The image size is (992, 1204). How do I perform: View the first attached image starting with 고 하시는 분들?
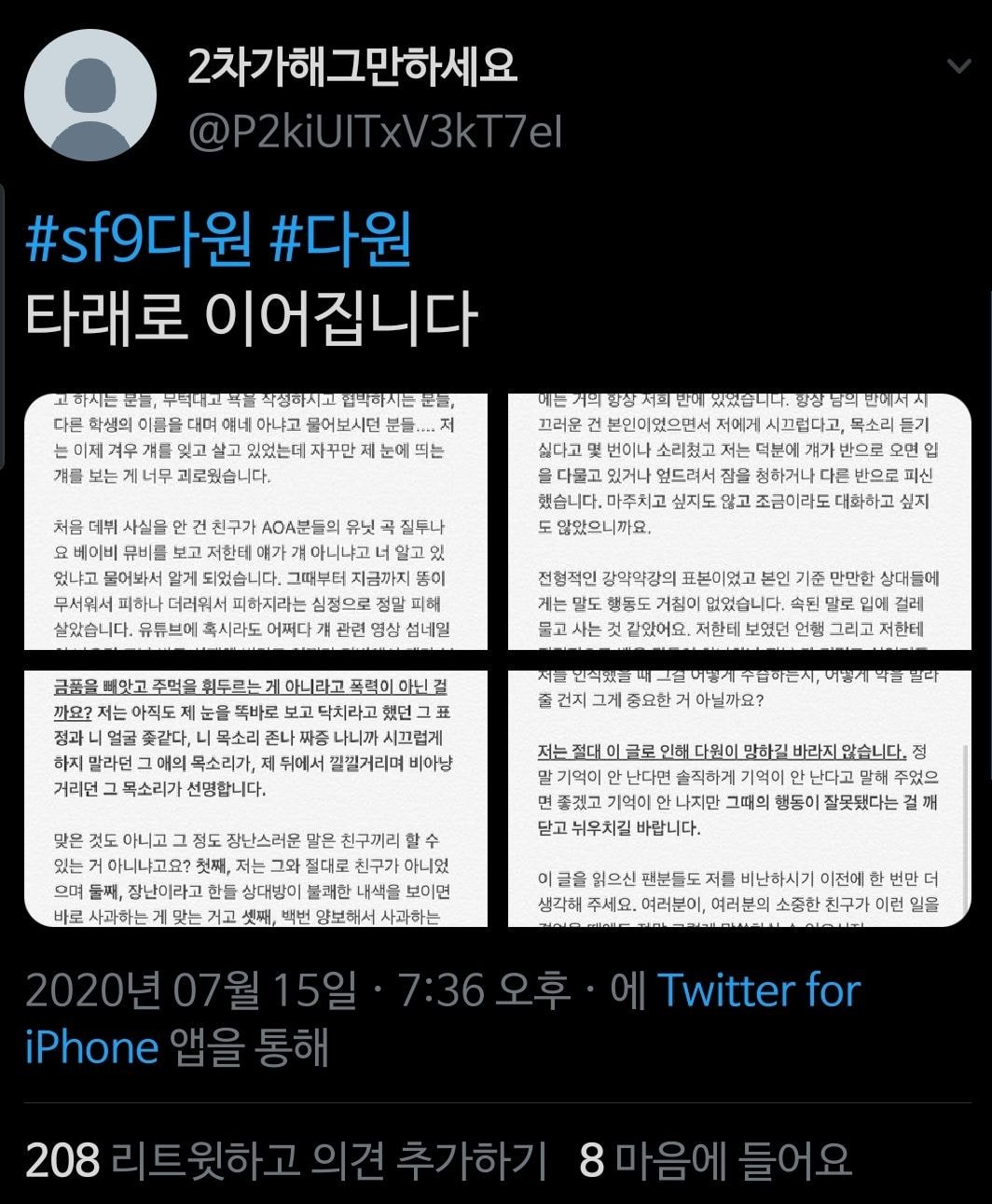(x=256, y=521)
